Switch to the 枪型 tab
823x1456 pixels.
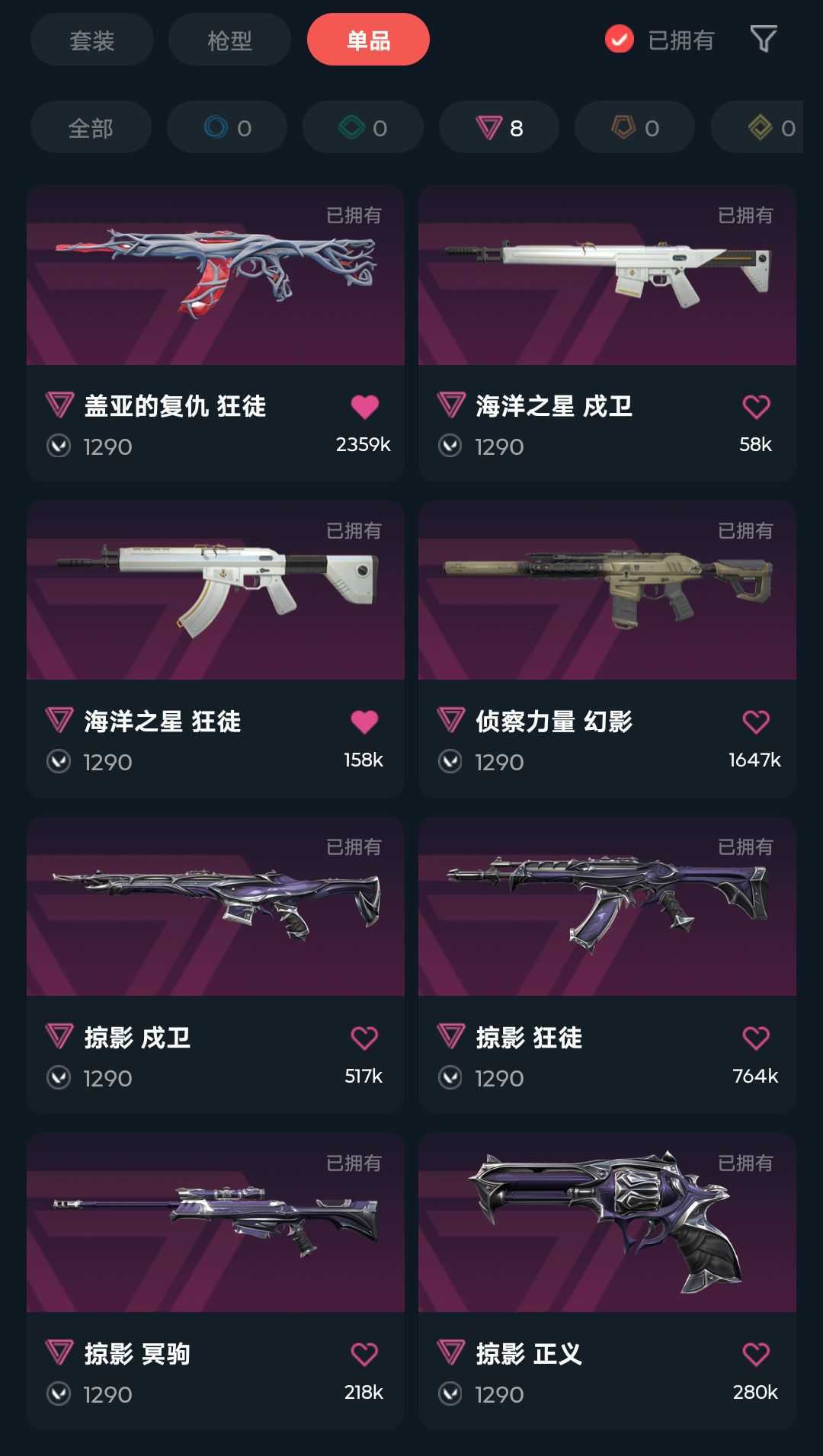click(229, 40)
